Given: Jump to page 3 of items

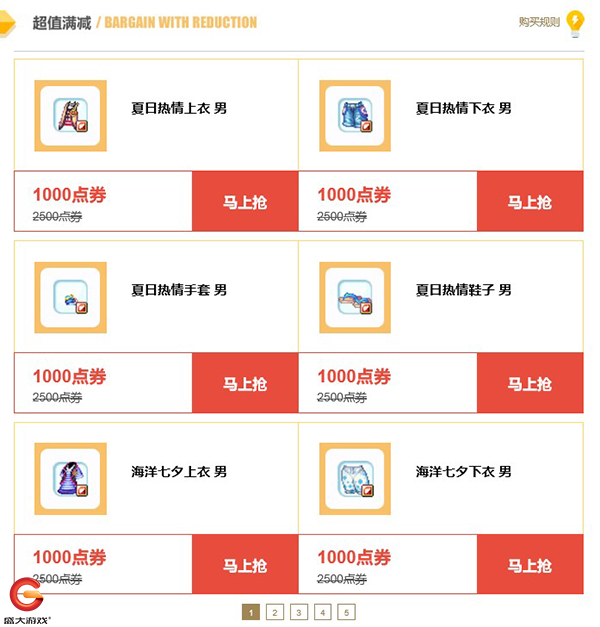Looking at the screenshot, I should (x=299, y=612).
